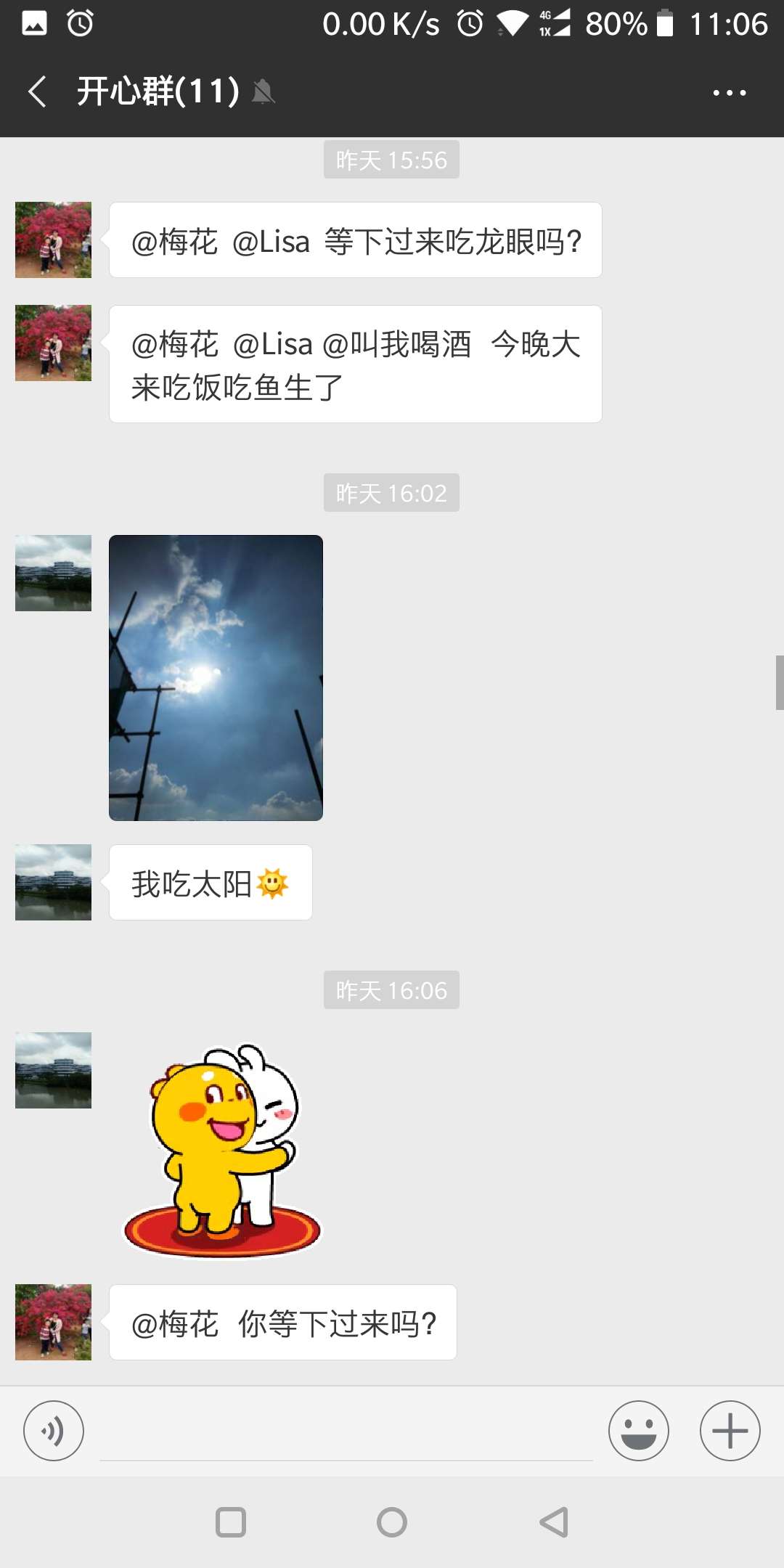Tap the alarm clock icon in the status bar

point(79,23)
